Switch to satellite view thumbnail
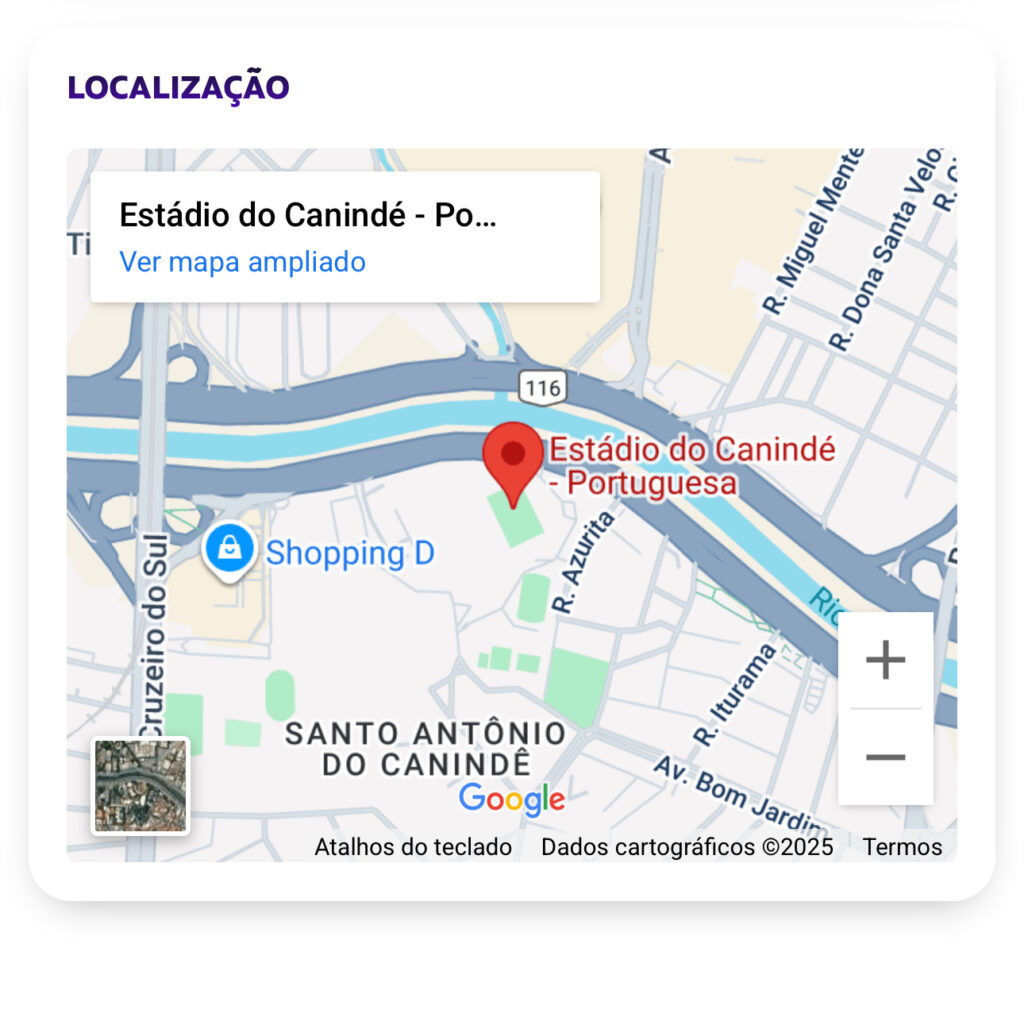1024x1021 pixels. (141, 786)
